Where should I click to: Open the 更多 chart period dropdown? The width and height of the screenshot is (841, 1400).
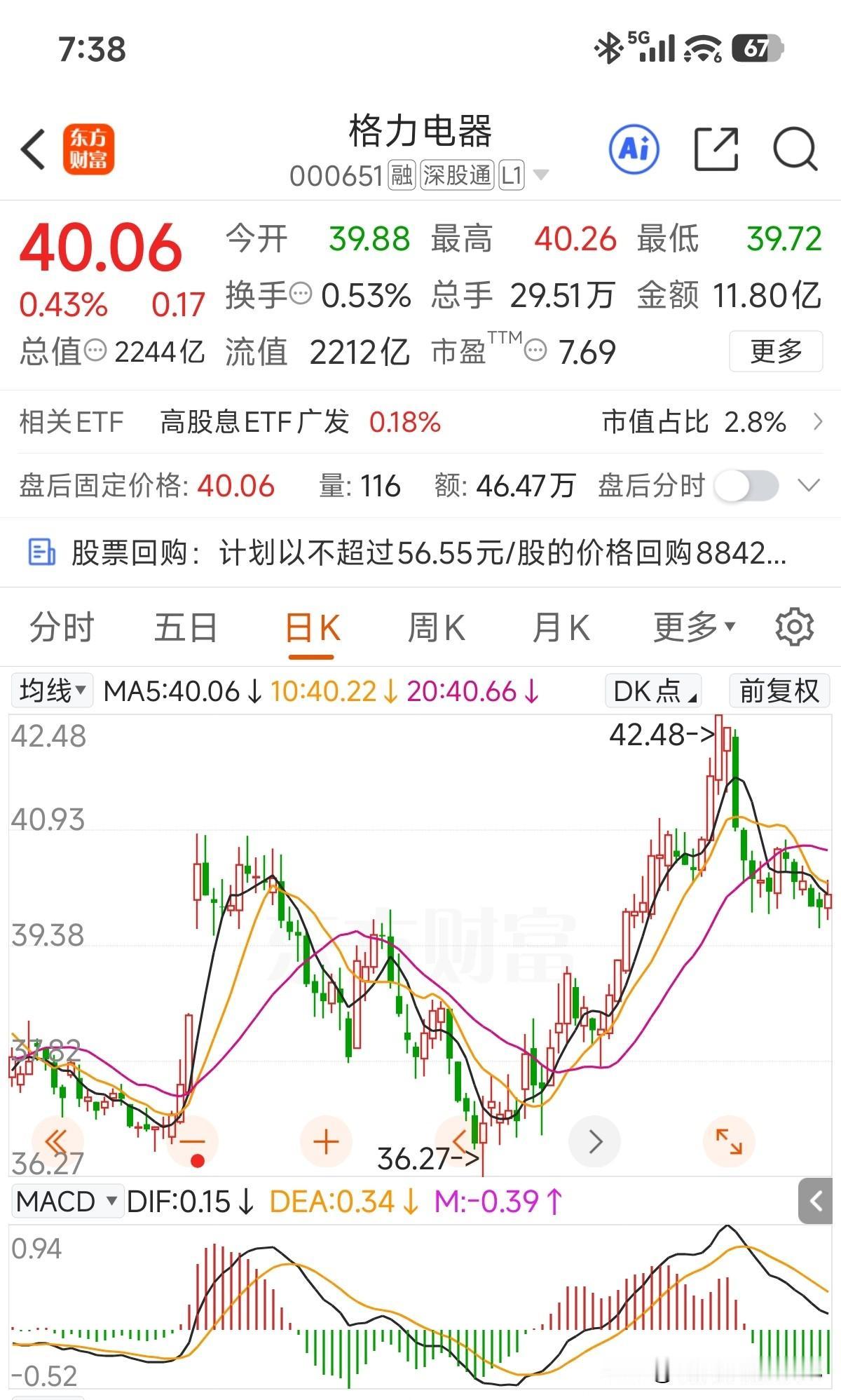[695, 627]
